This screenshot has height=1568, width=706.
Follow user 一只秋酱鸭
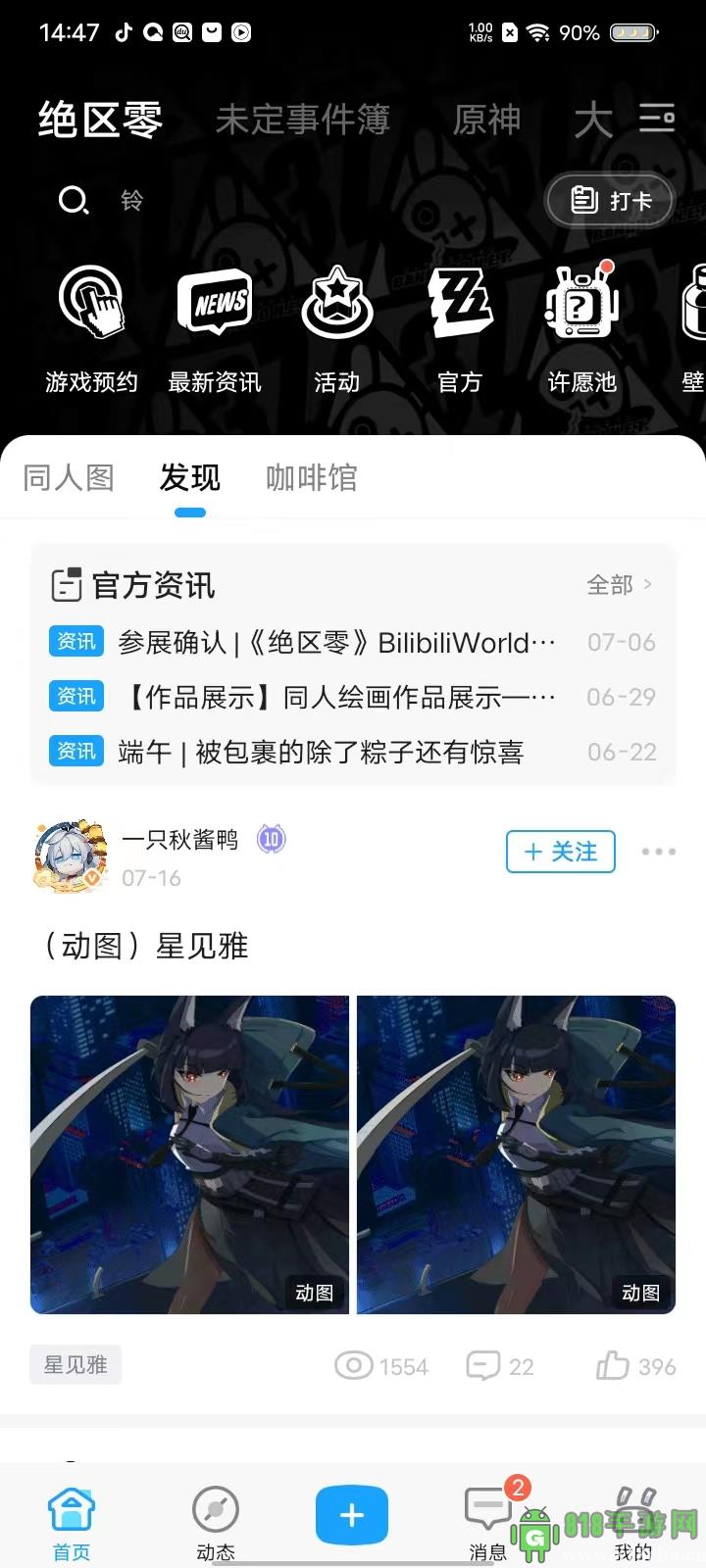click(560, 851)
